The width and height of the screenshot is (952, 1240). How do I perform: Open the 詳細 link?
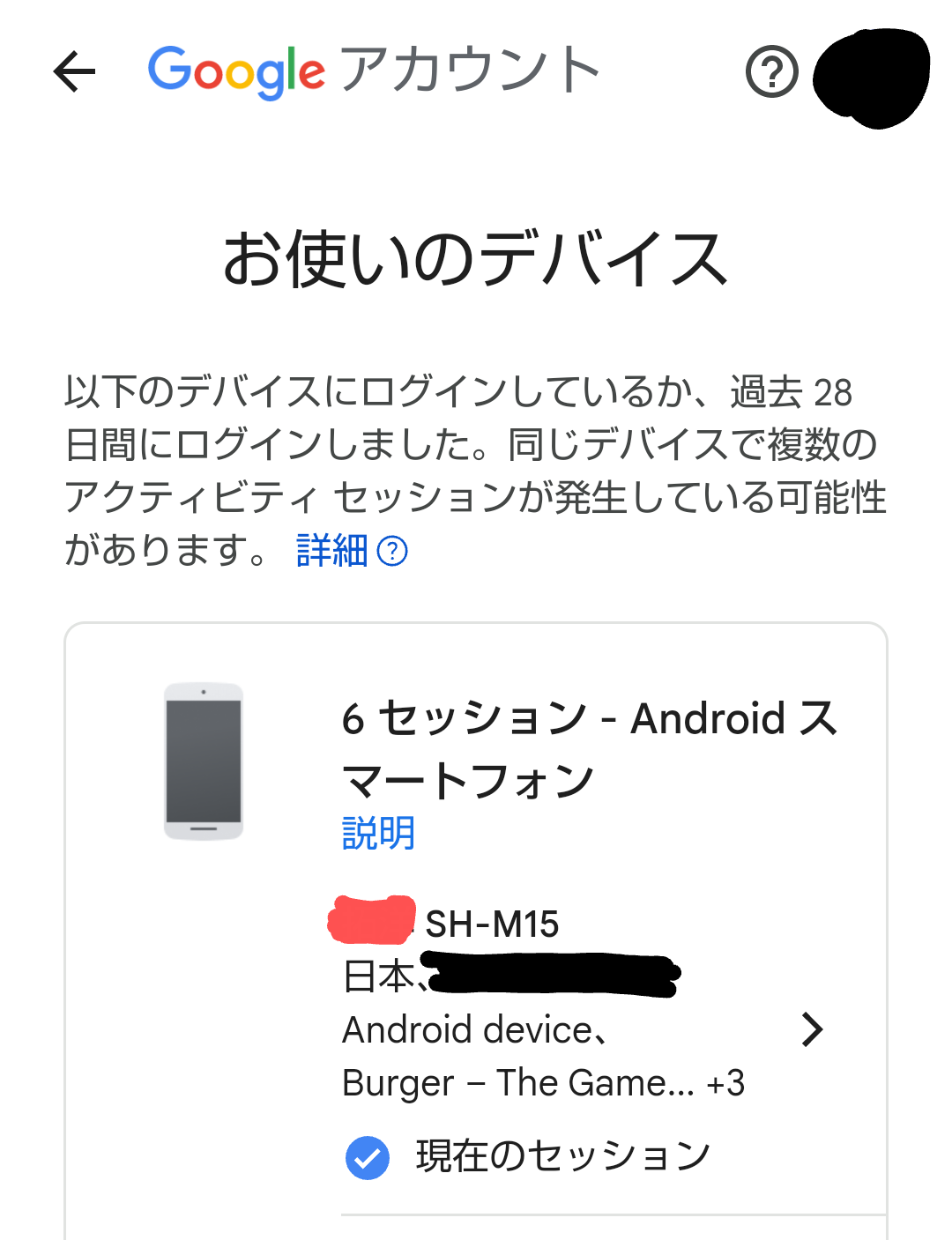(329, 550)
